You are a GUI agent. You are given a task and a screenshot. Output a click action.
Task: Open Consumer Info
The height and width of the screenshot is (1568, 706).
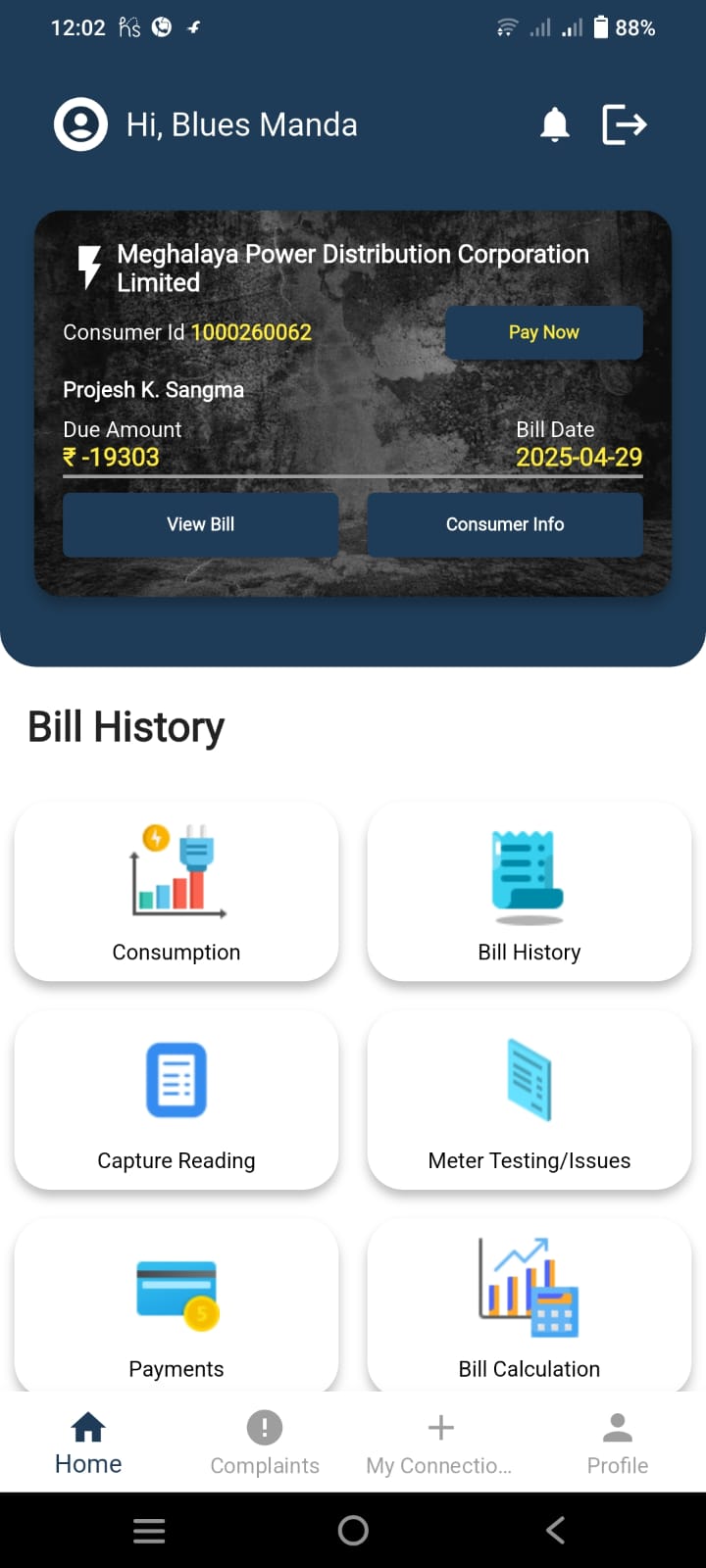click(x=504, y=524)
